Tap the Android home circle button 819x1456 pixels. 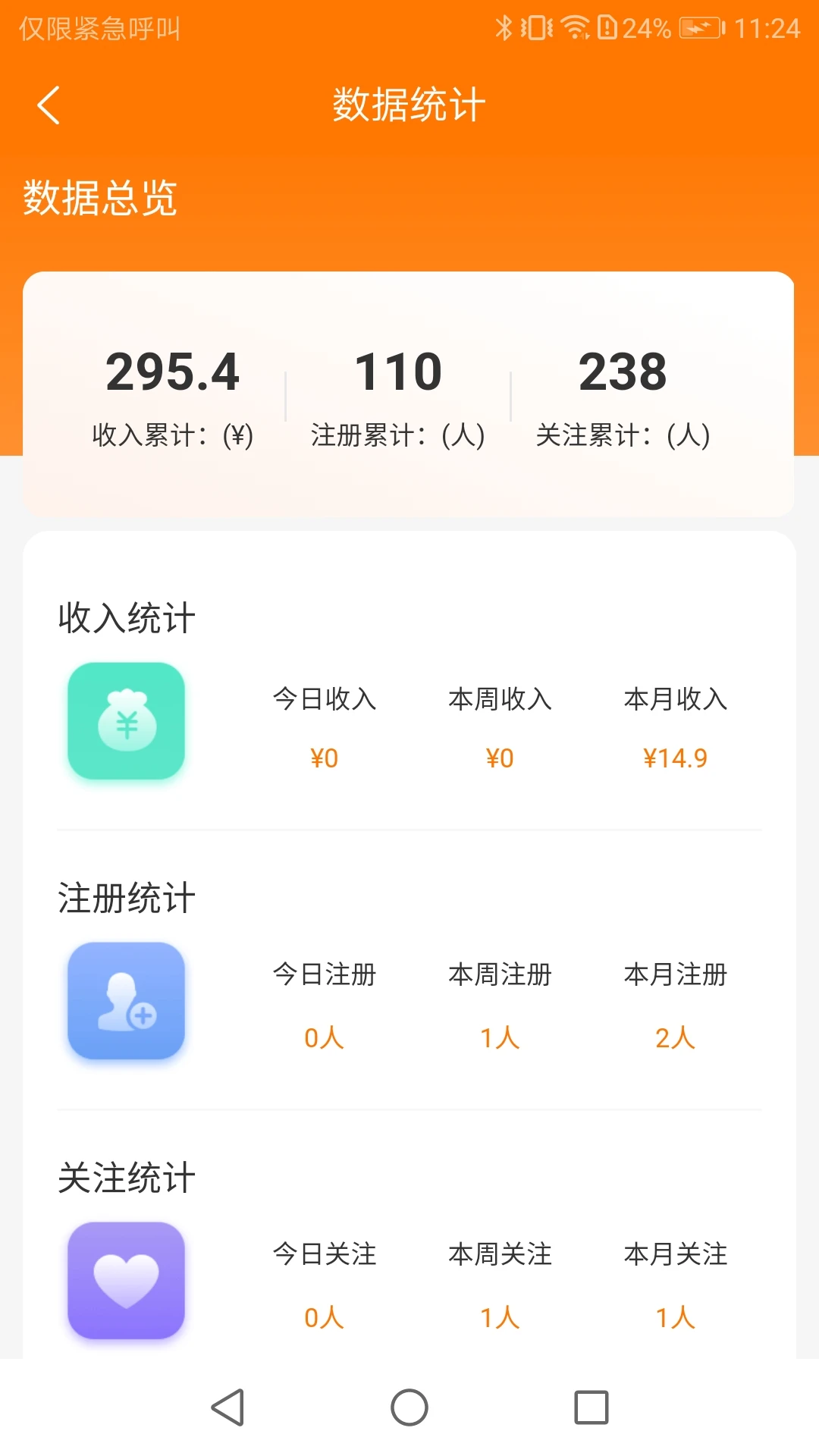pyautogui.click(x=409, y=1407)
